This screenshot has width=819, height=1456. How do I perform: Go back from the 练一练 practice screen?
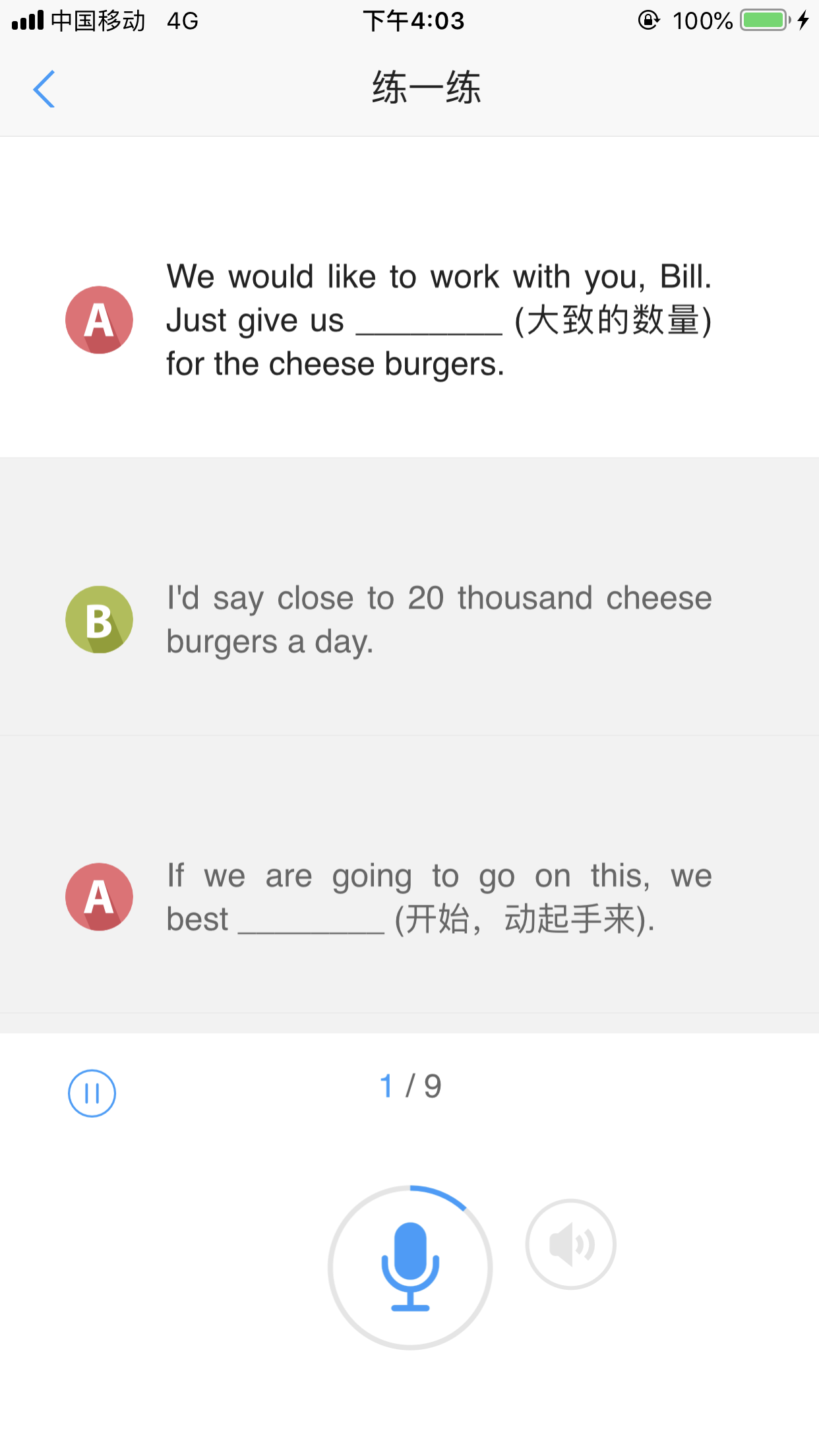44,89
